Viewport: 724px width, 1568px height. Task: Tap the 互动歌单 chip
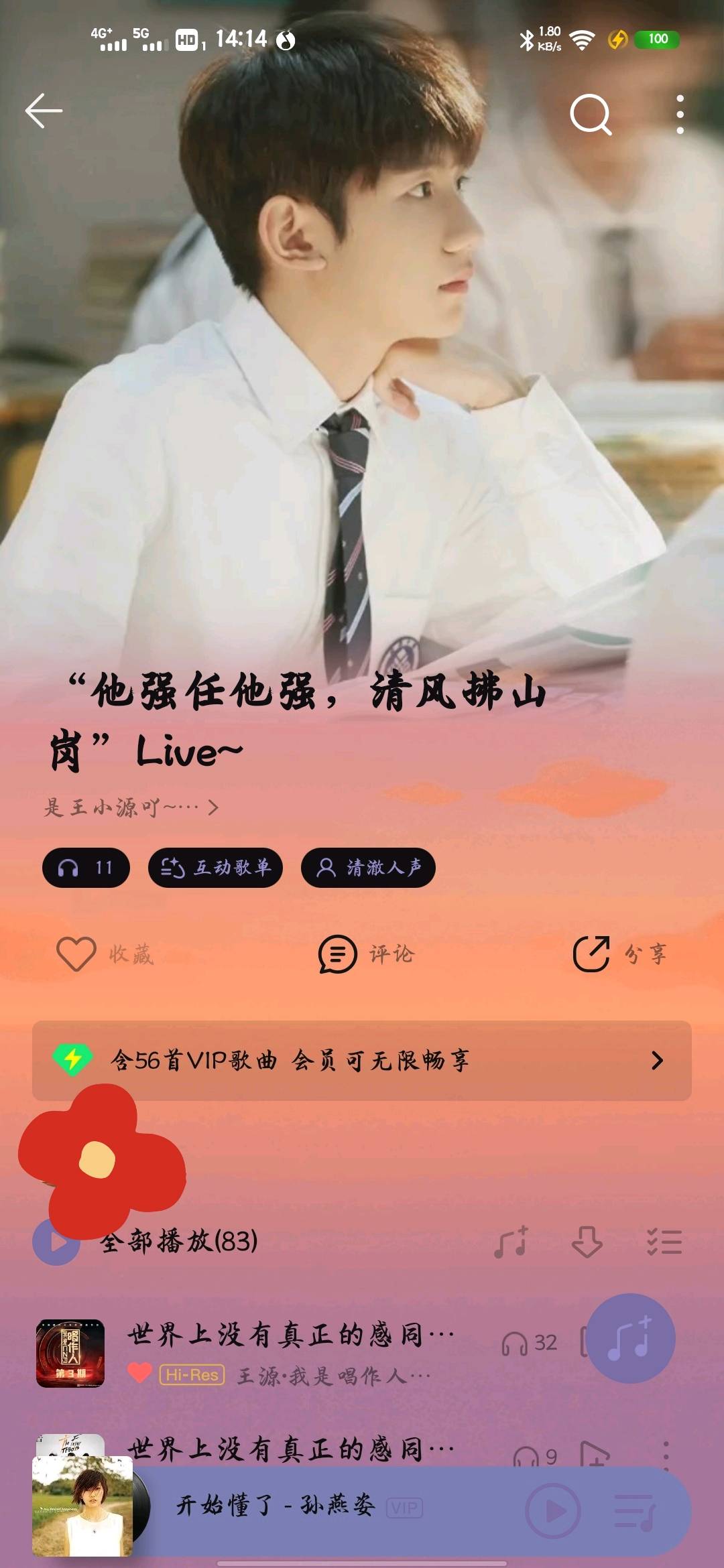pos(215,868)
